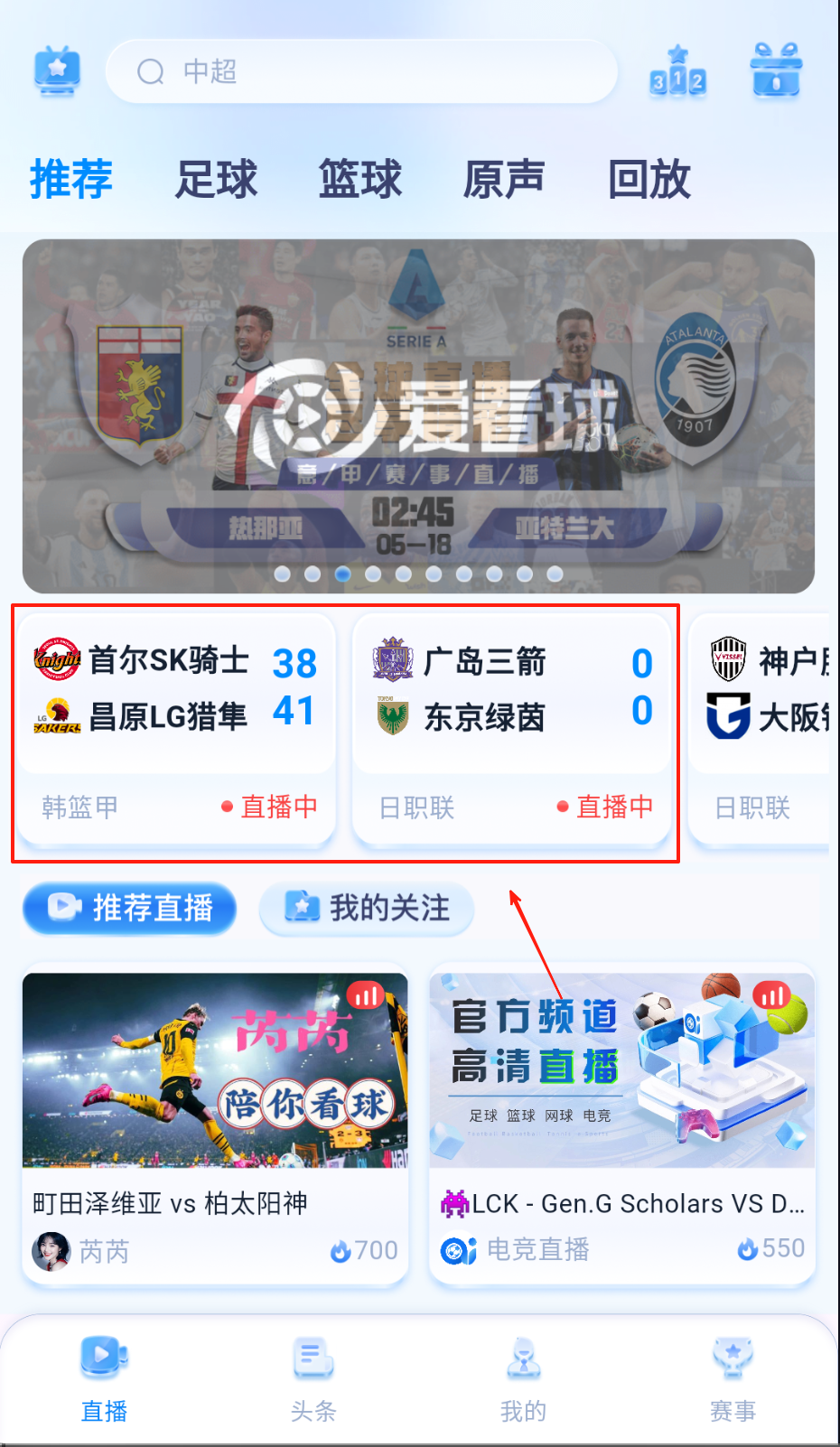
Task: Switch to the 篮球 tab
Action: 360,179
